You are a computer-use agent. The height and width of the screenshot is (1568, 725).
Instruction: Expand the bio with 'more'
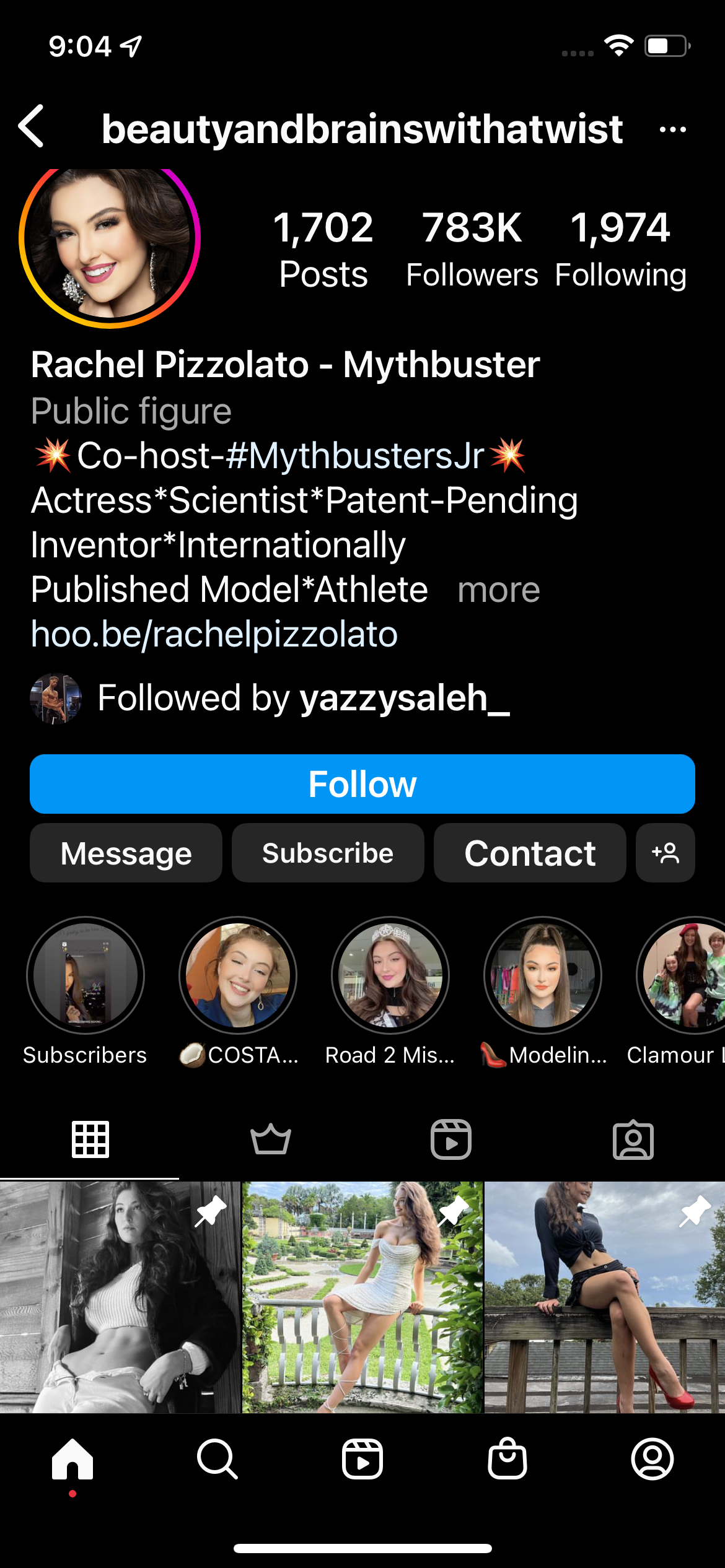pos(498,590)
